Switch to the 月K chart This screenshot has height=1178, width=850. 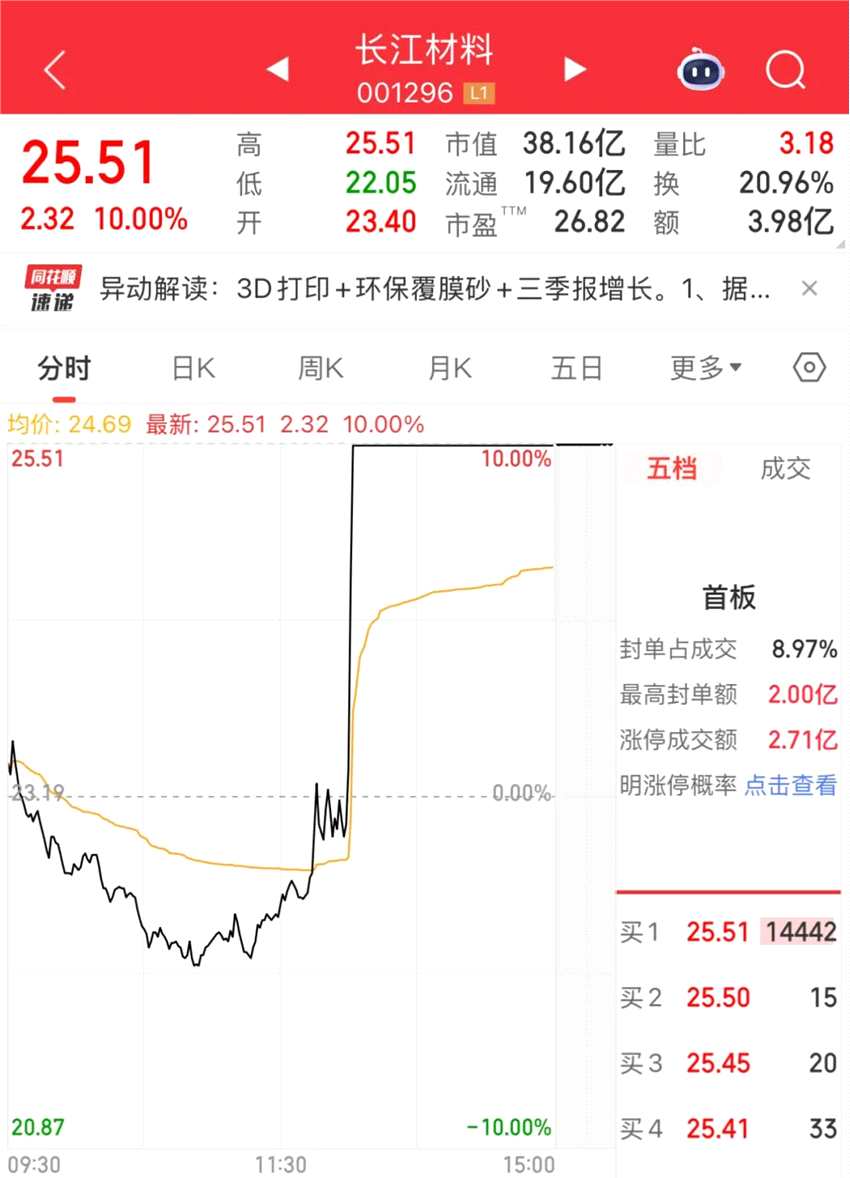(449, 369)
